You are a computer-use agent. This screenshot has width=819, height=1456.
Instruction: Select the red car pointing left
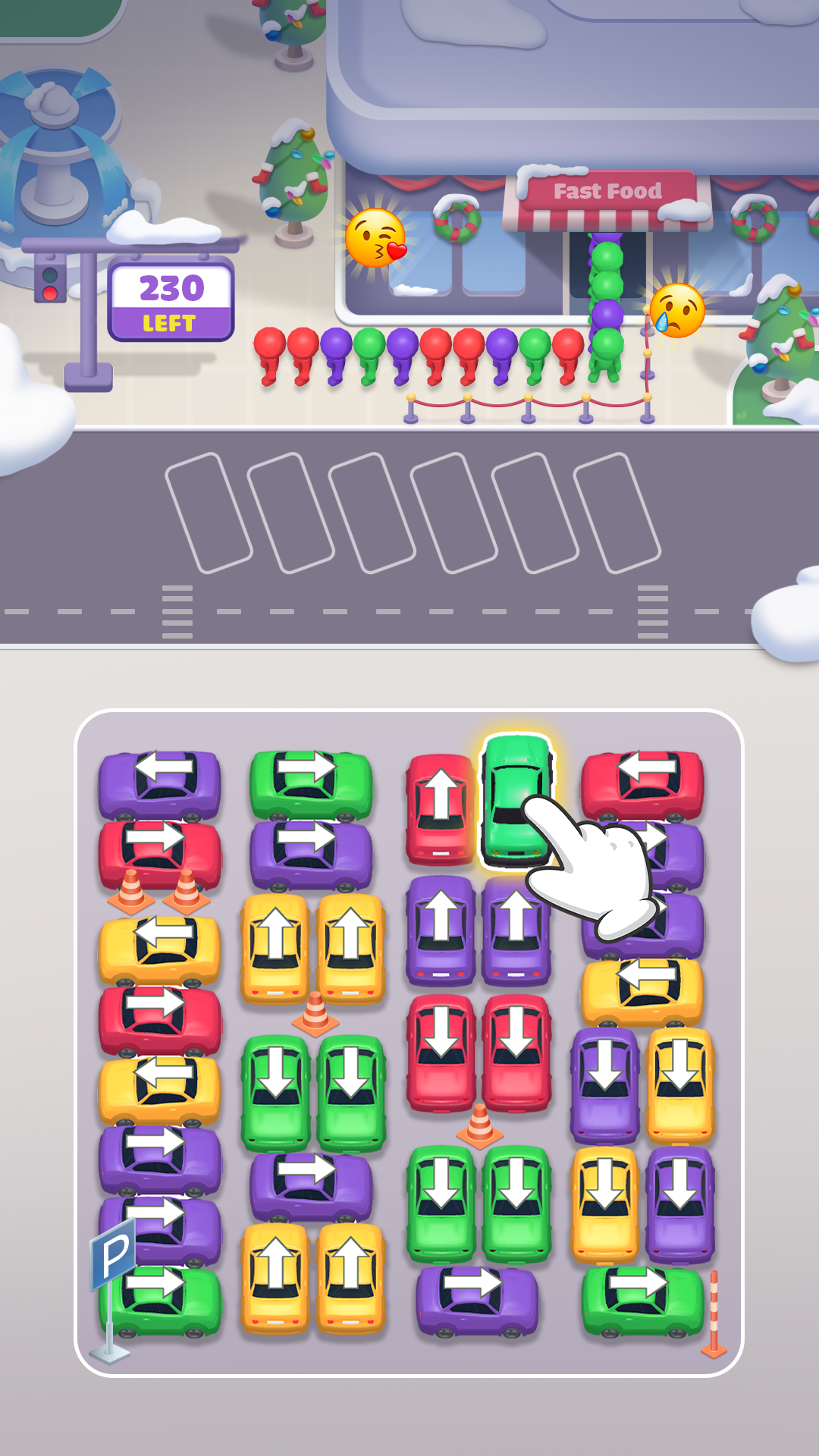tap(642, 783)
